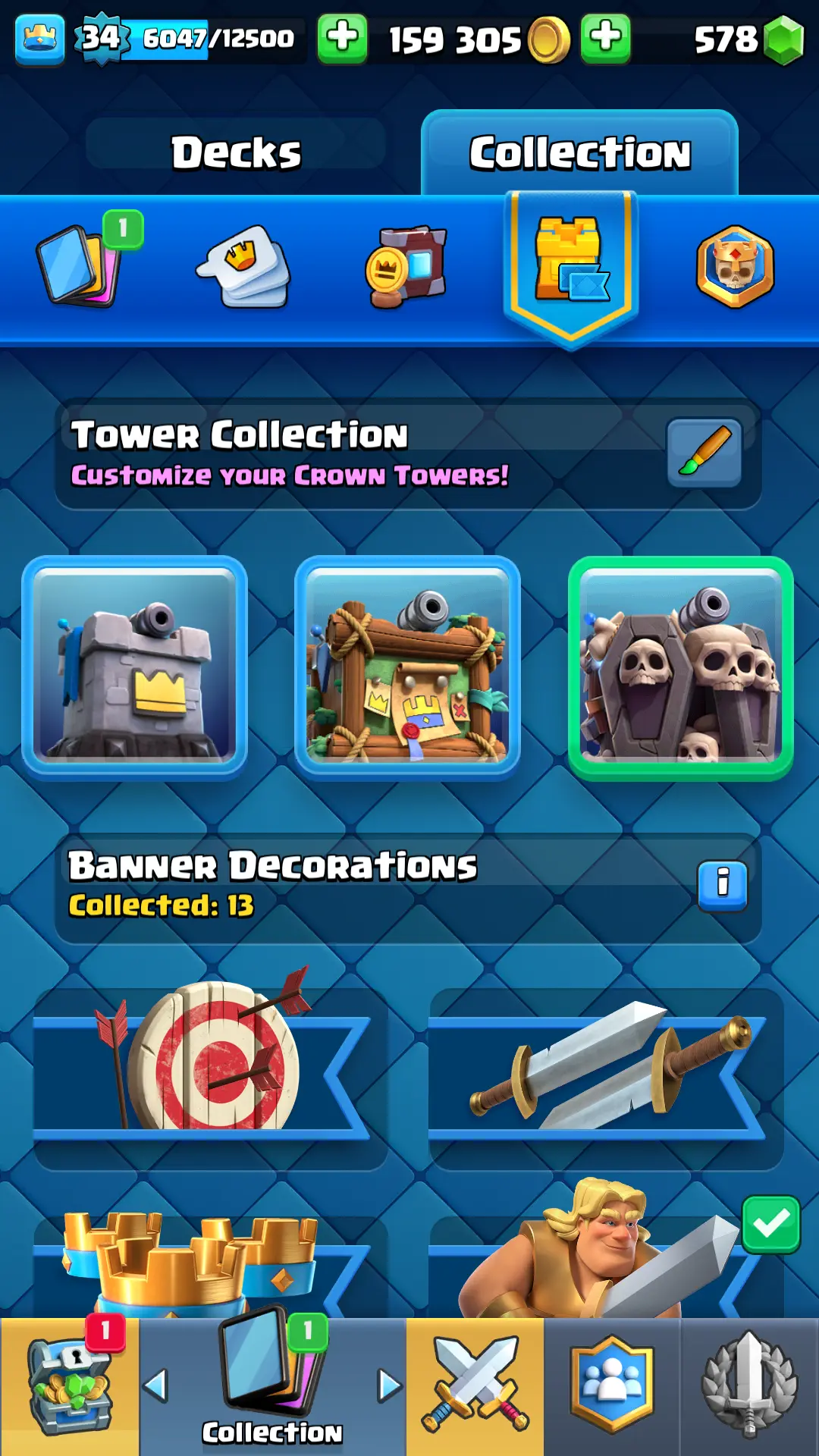819x1456 pixels.
Task: Open the skull badge icon tab
Action: click(734, 267)
